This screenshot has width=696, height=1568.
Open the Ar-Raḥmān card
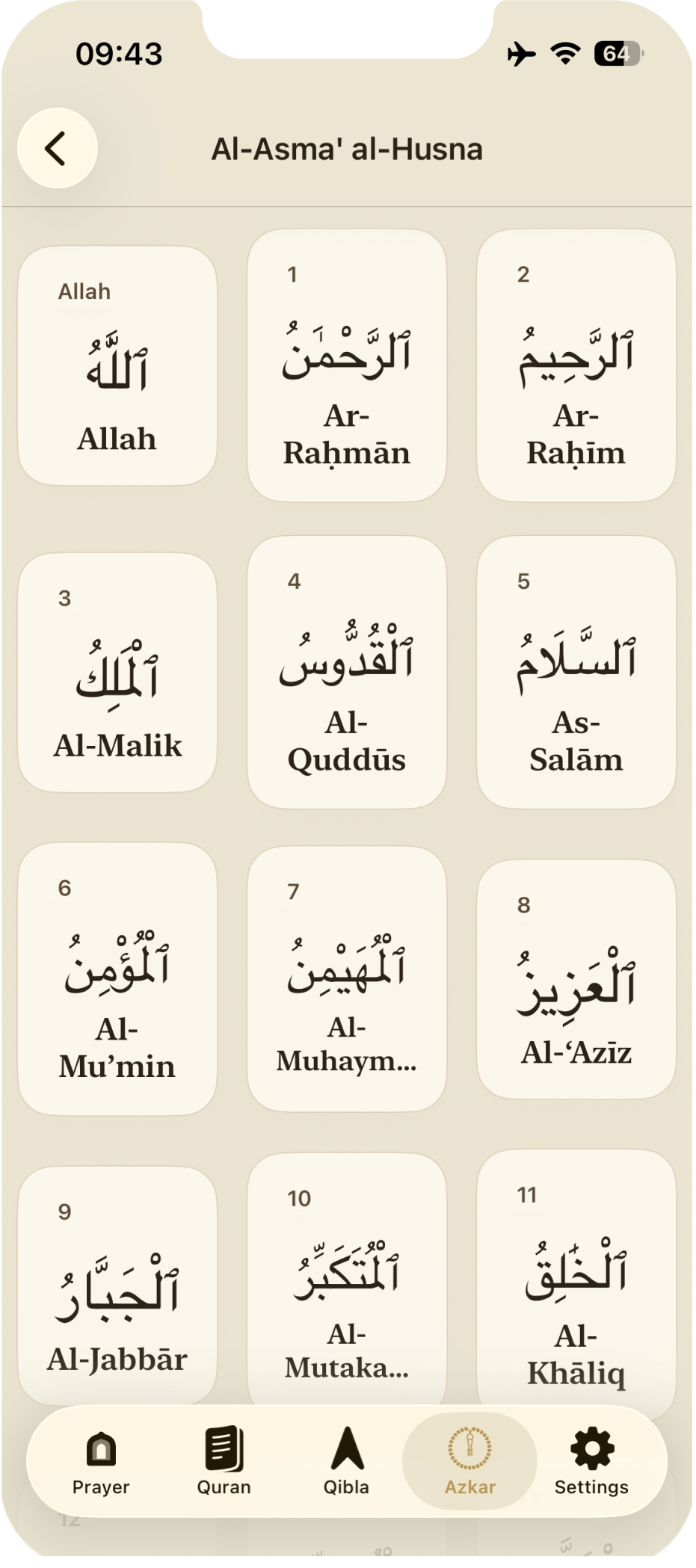click(347, 365)
